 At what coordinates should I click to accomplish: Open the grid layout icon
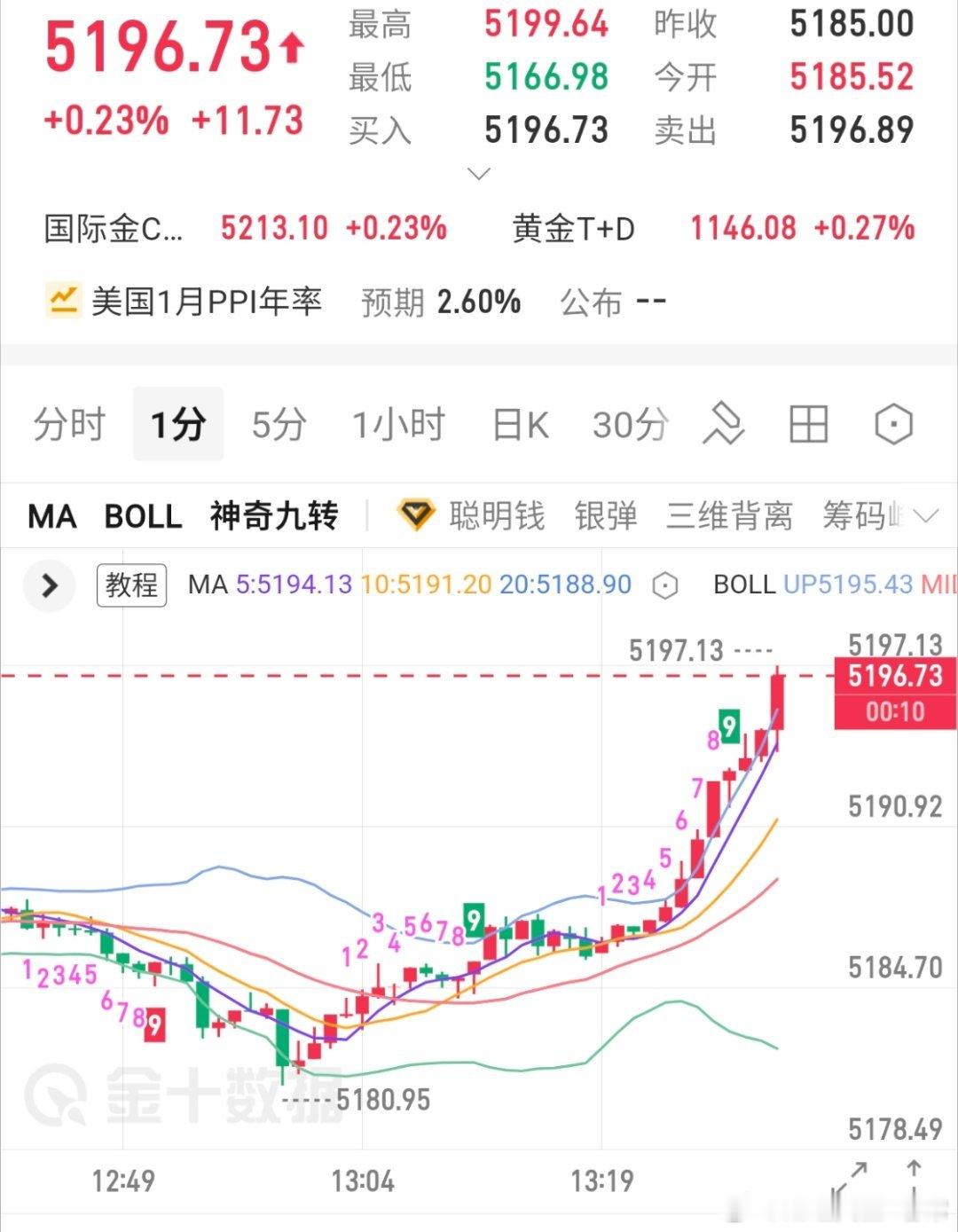pyautogui.click(x=810, y=424)
